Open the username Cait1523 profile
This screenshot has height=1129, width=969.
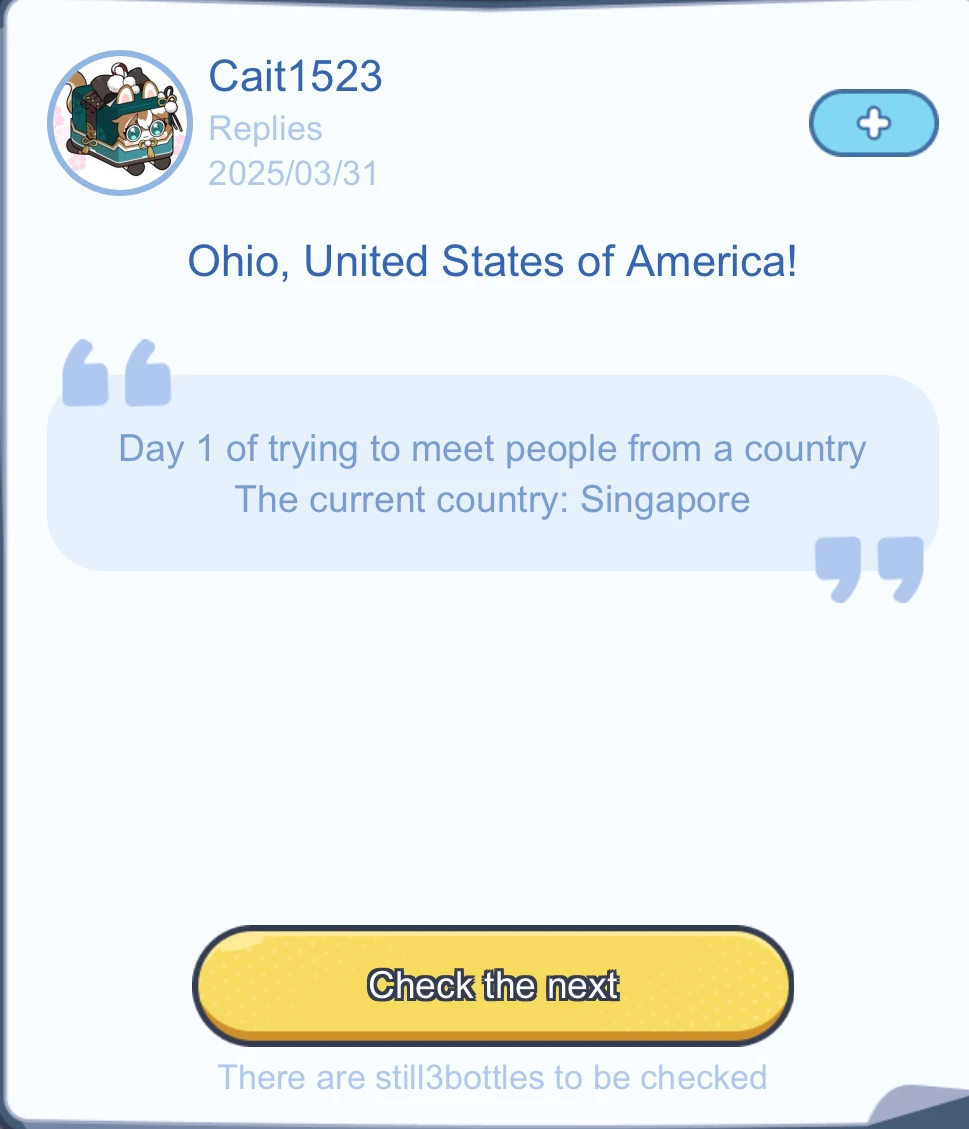[x=295, y=76]
